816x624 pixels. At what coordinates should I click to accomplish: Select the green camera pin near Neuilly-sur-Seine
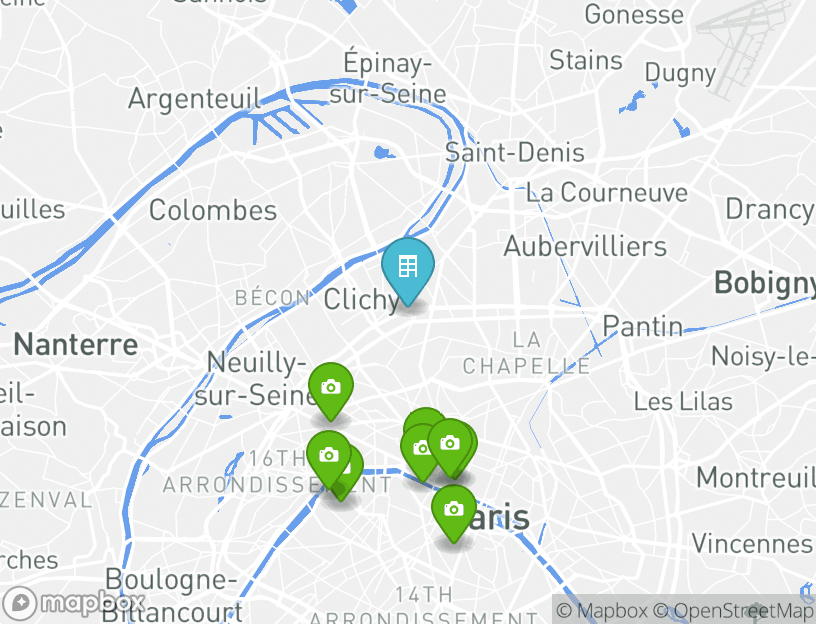click(330, 388)
